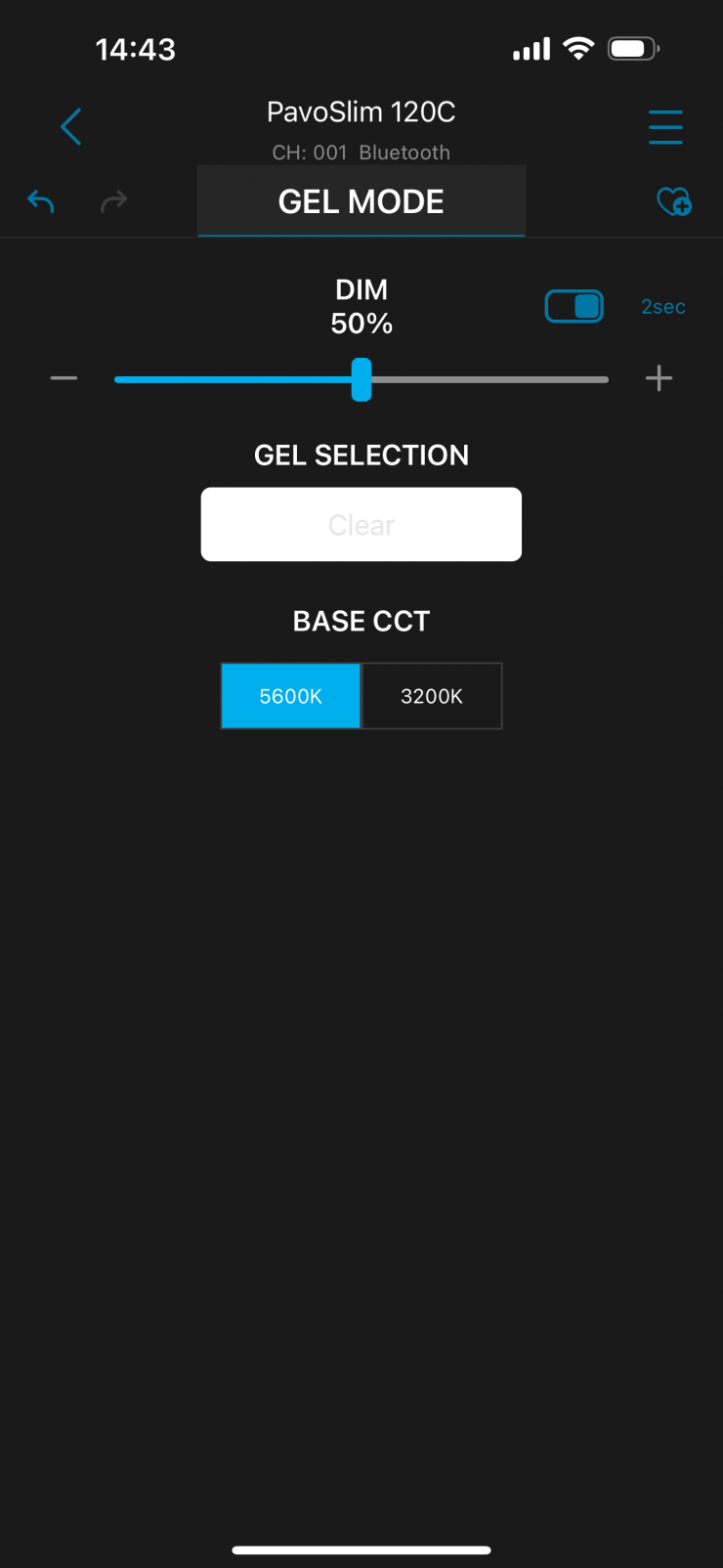Undo the last change
Viewport: 723px width, 1568px height.
(x=41, y=201)
